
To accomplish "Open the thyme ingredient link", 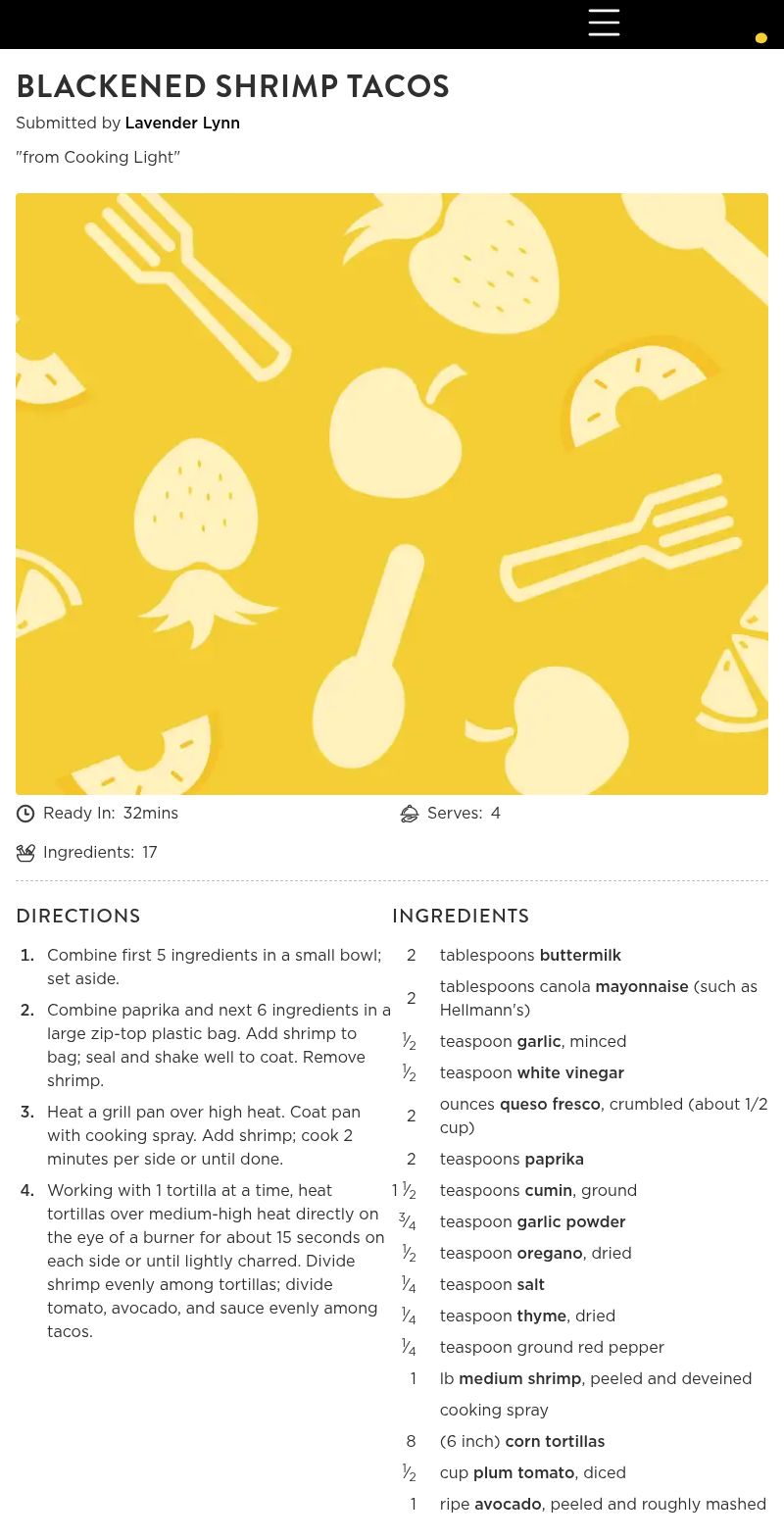I will click(x=542, y=1316).
